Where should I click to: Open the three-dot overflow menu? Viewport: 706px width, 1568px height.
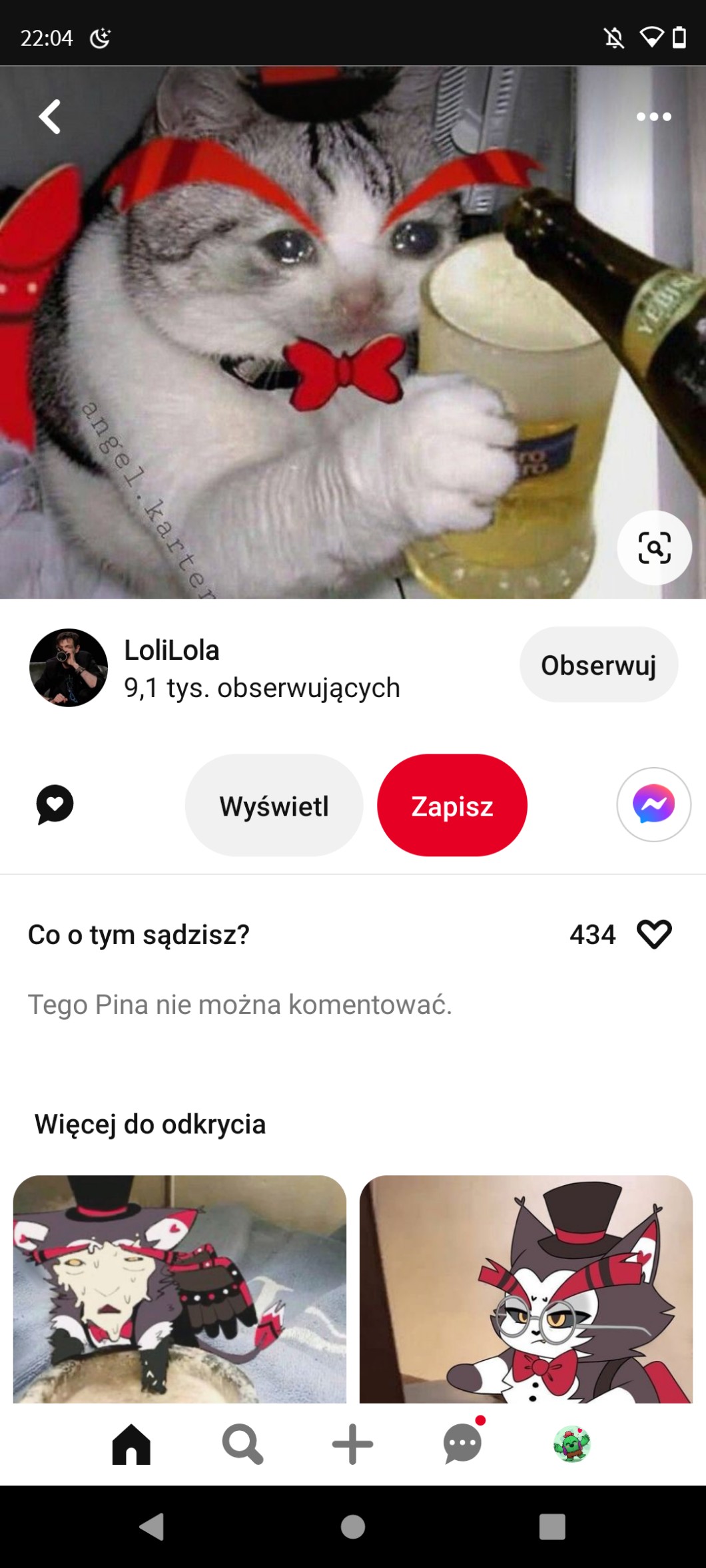tap(653, 117)
